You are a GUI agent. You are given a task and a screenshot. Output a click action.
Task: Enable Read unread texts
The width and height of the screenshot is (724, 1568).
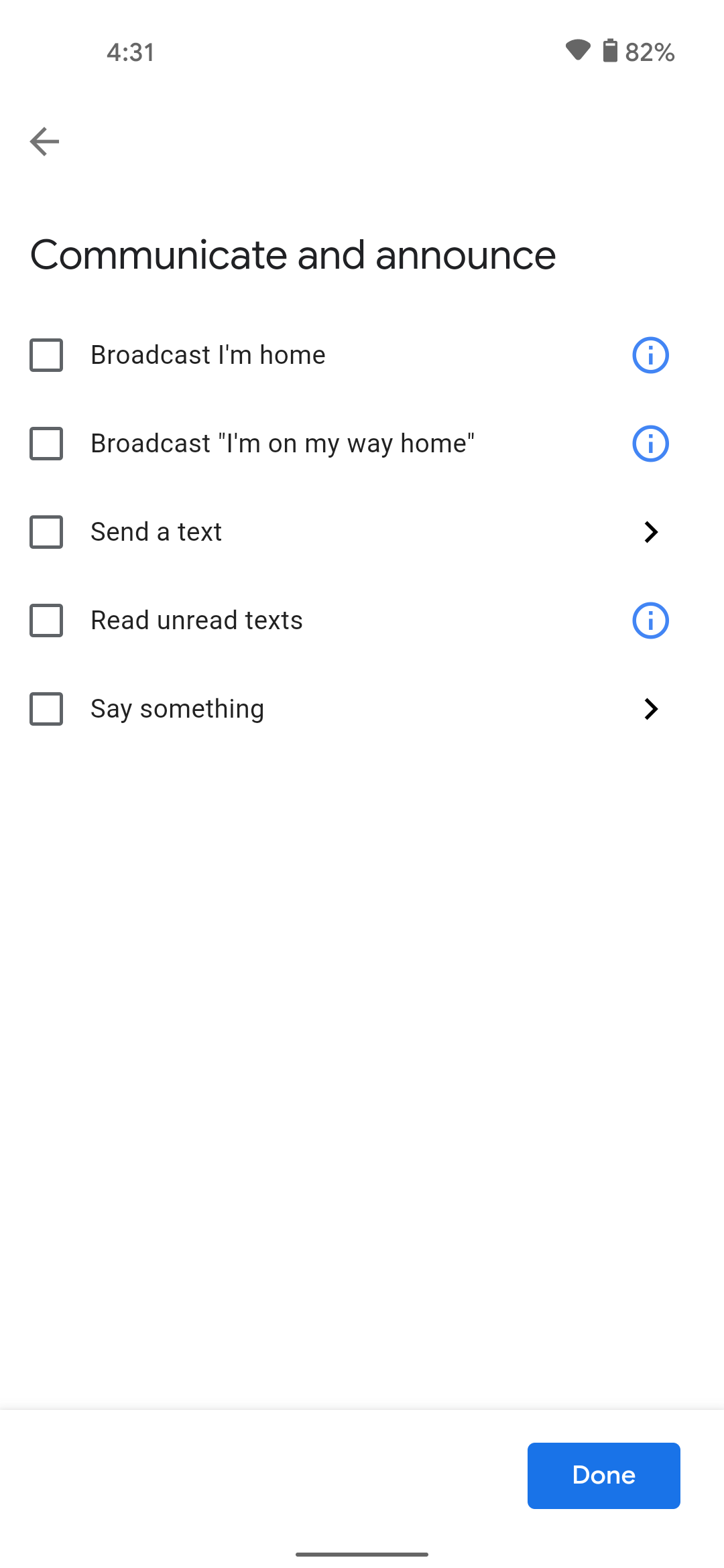(x=46, y=620)
